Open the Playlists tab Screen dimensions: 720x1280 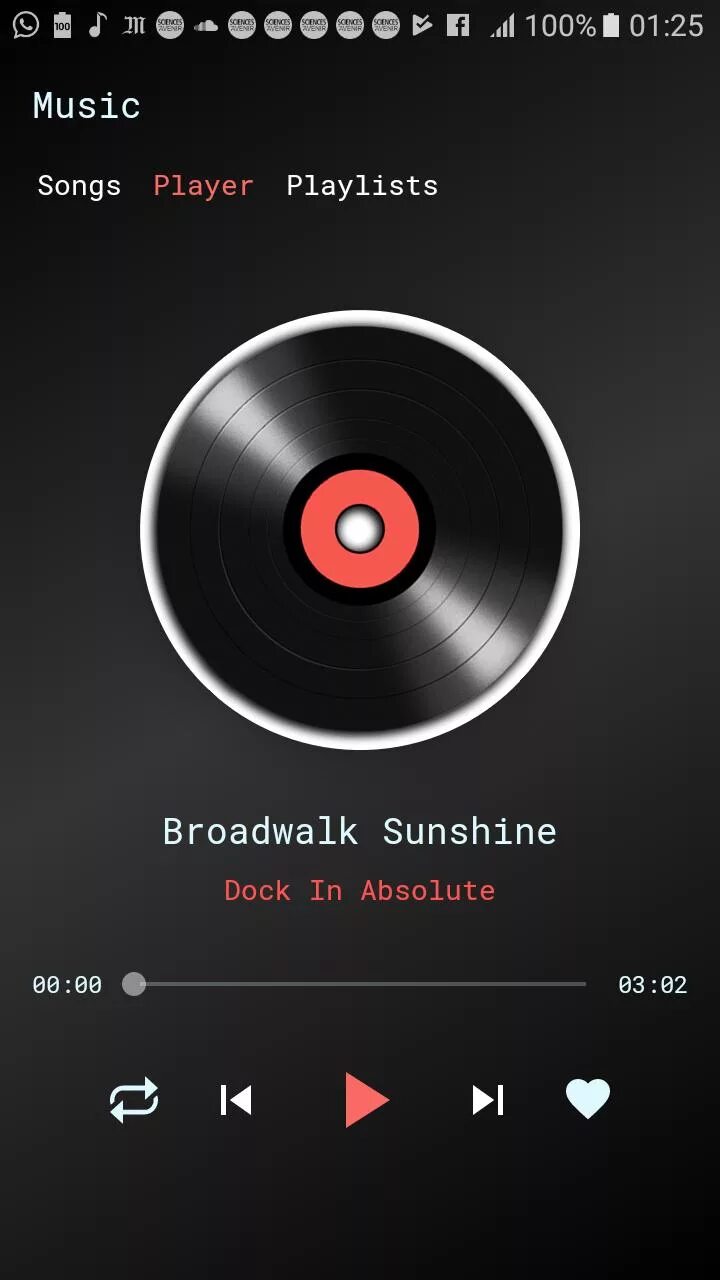pyautogui.click(x=362, y=186)
